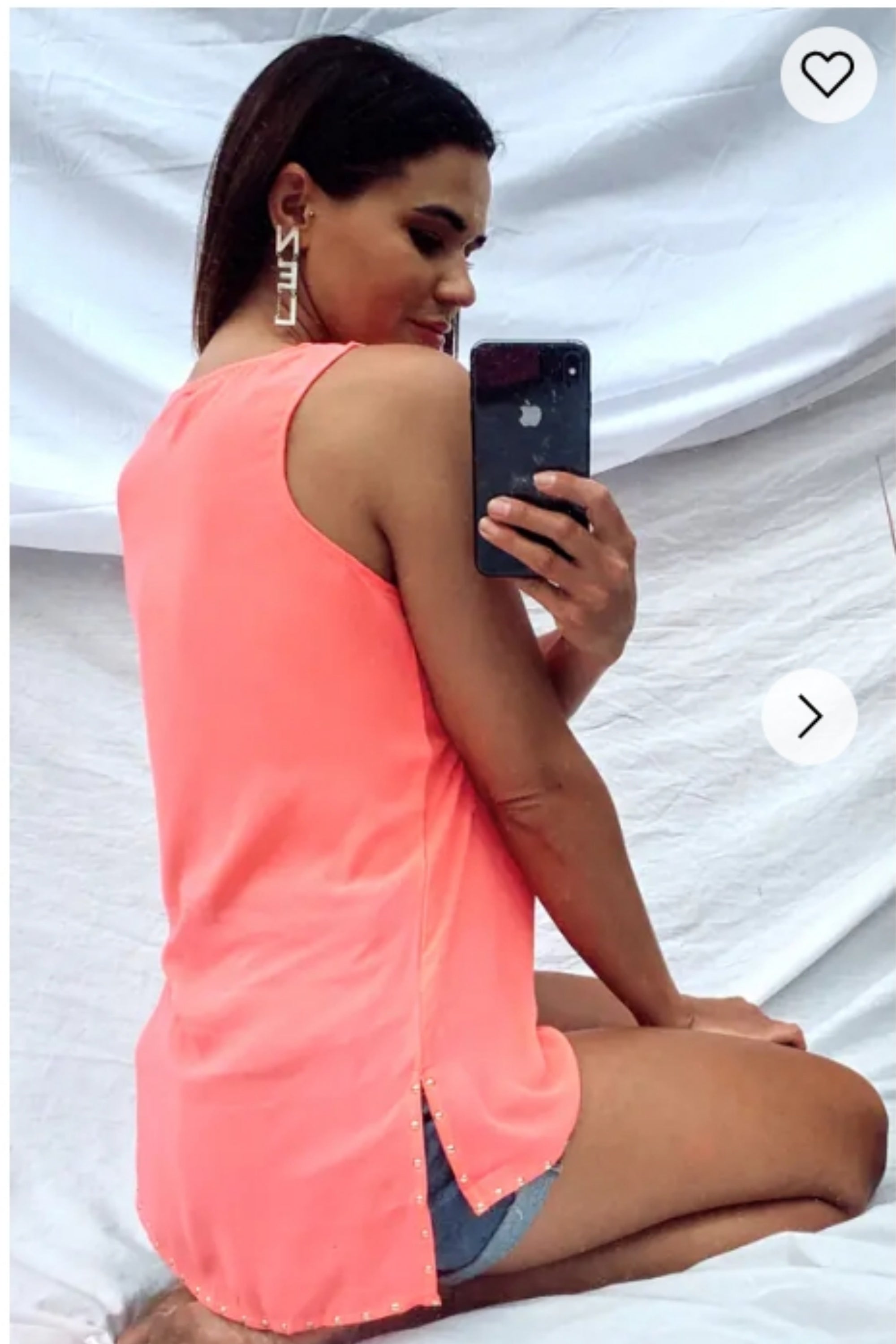The height and width of the screenshot is (1344, 896).
Task: Show the next product photo
Action: [809, 716]
